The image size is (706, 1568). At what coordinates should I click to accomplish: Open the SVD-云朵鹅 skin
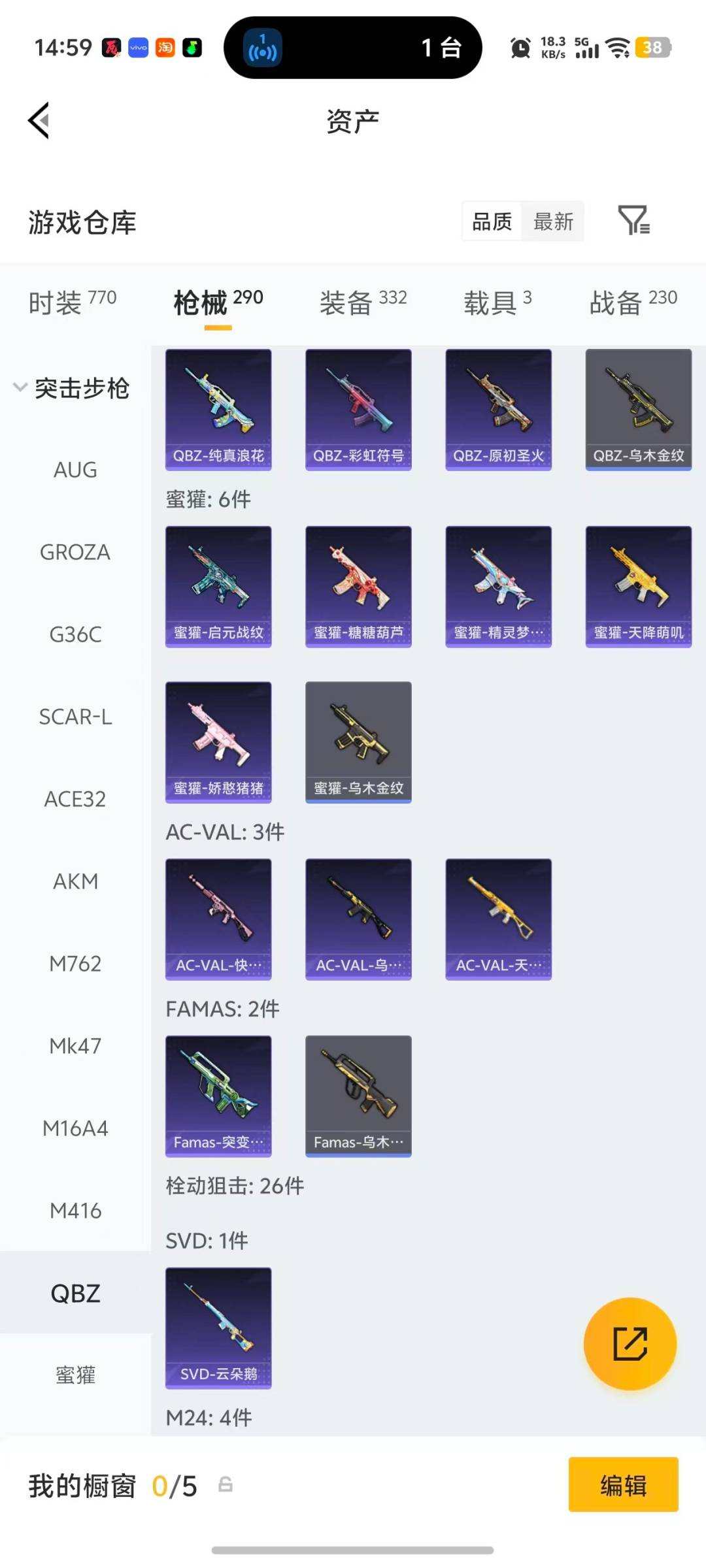tap(218, 1328)
